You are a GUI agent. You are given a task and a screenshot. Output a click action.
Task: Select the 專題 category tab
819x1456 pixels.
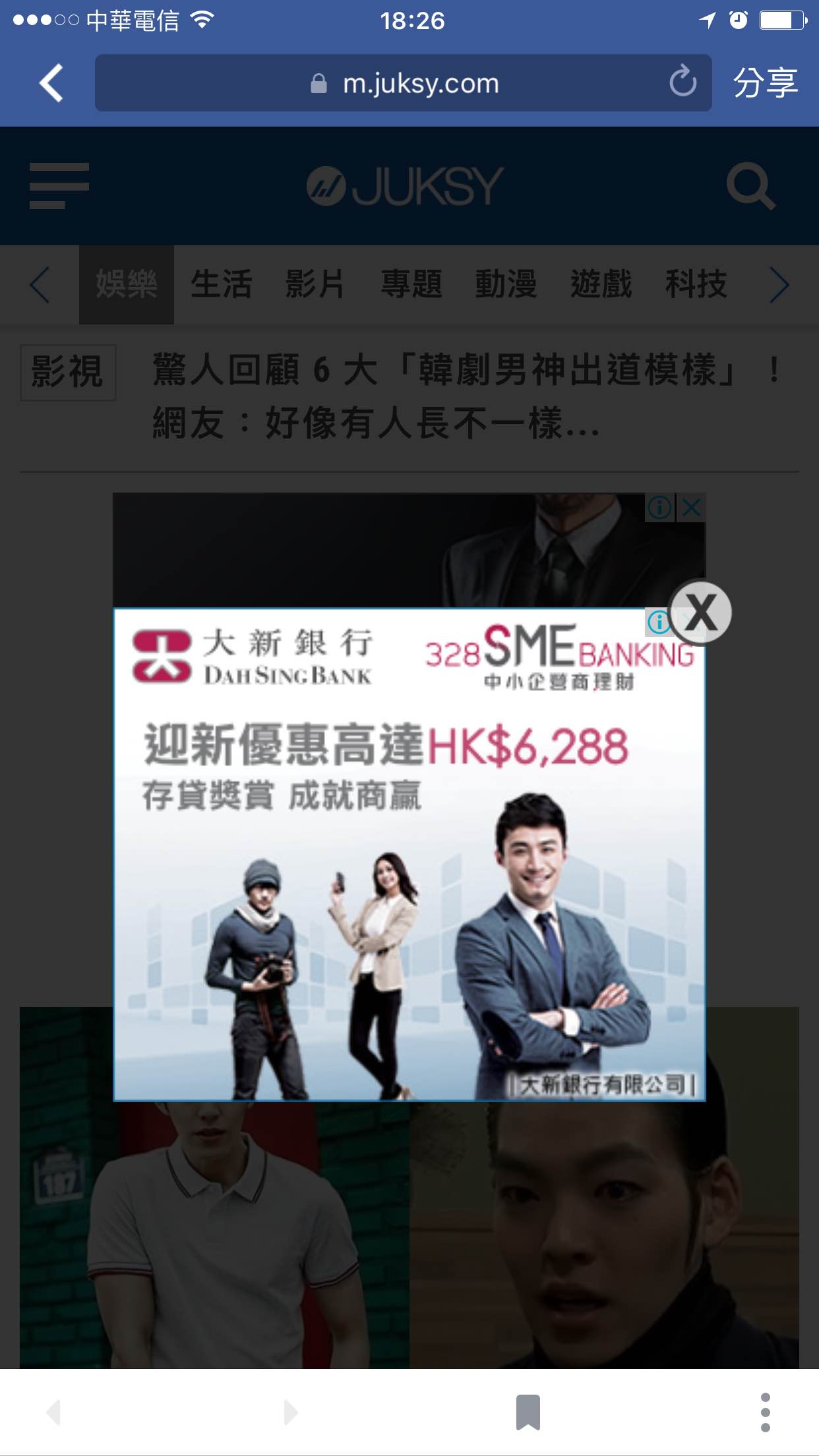pyautogui.click(x=411, y=285)
